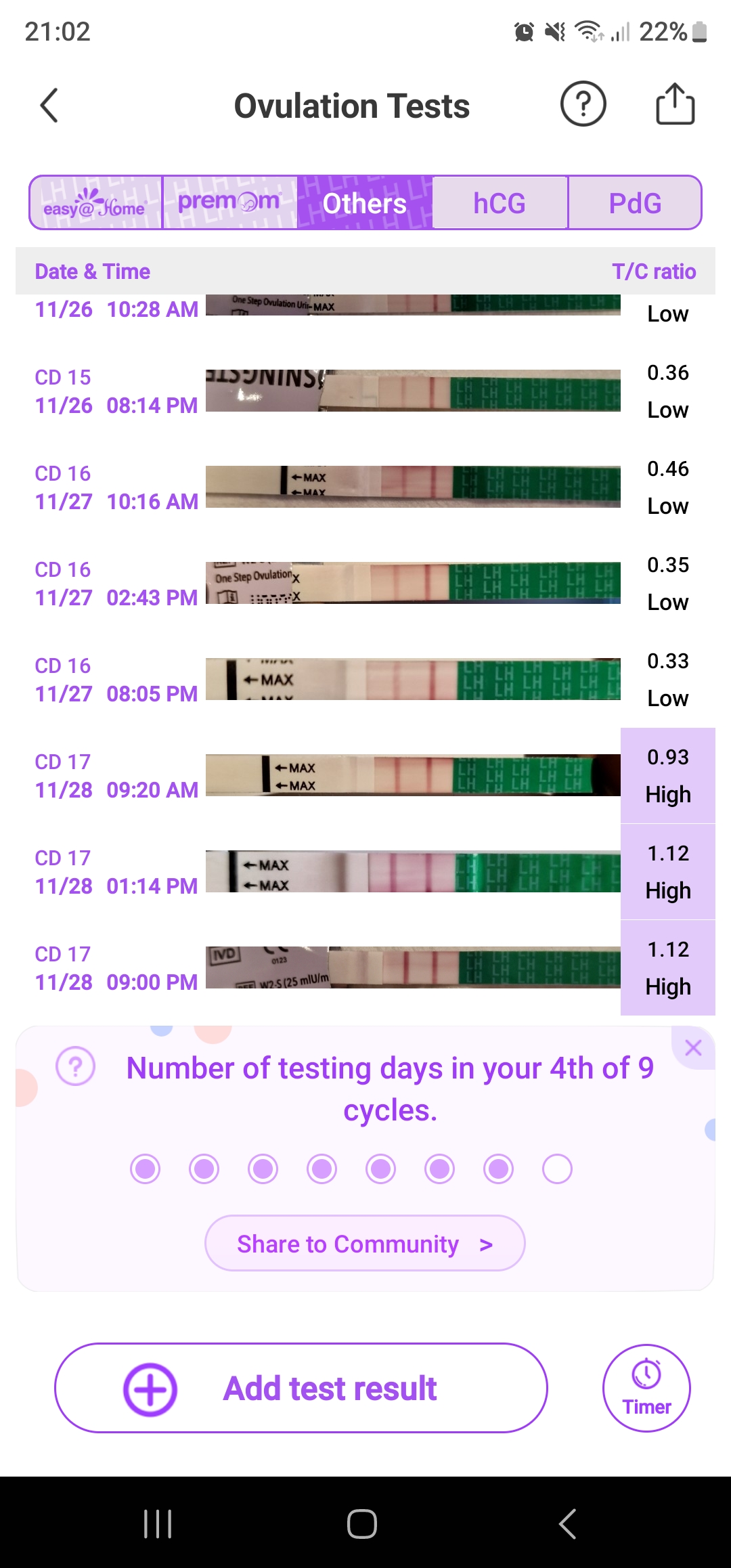Switch to the easy@Home tab

tap(95, 203)
